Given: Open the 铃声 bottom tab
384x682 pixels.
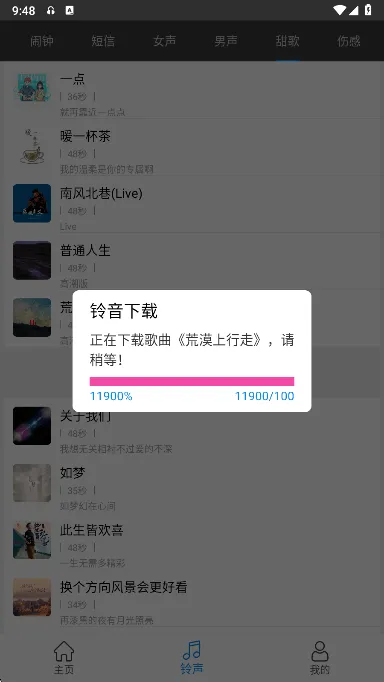Looking at the screenshot, I should 192,657.
